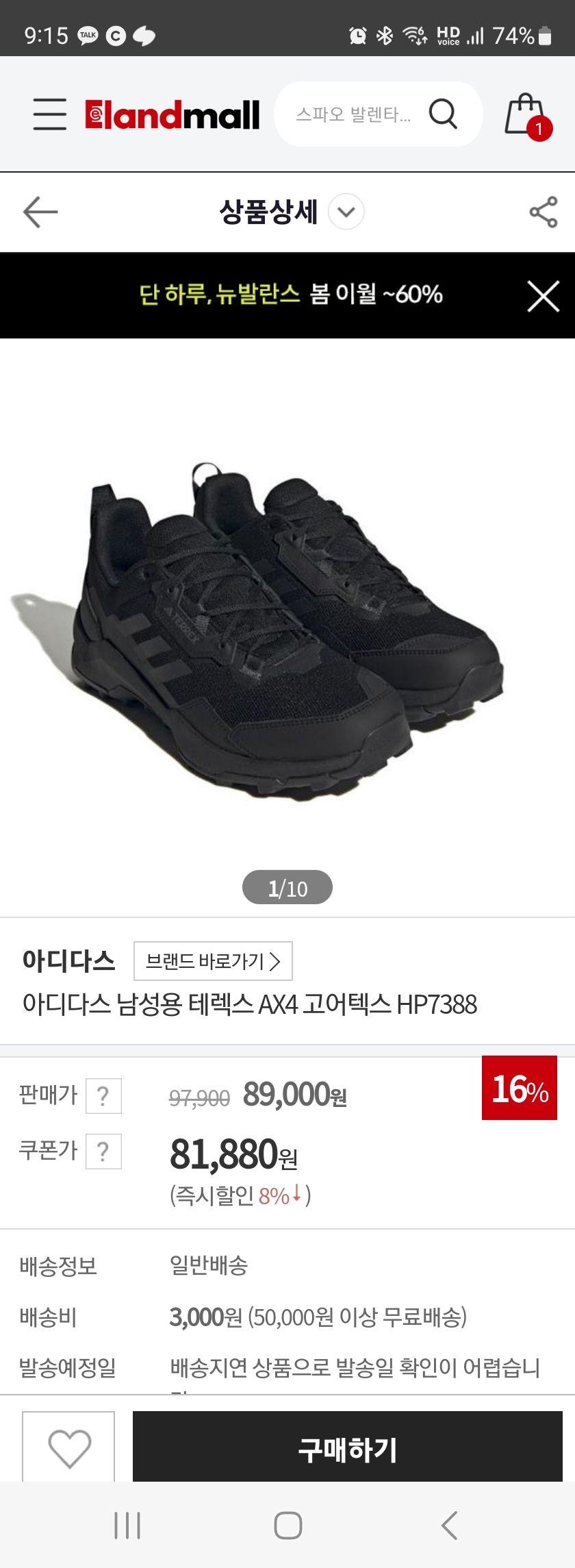The image size is (575, 1568).
Task: Open the hamburger menu
Action: tap(50, 114)
